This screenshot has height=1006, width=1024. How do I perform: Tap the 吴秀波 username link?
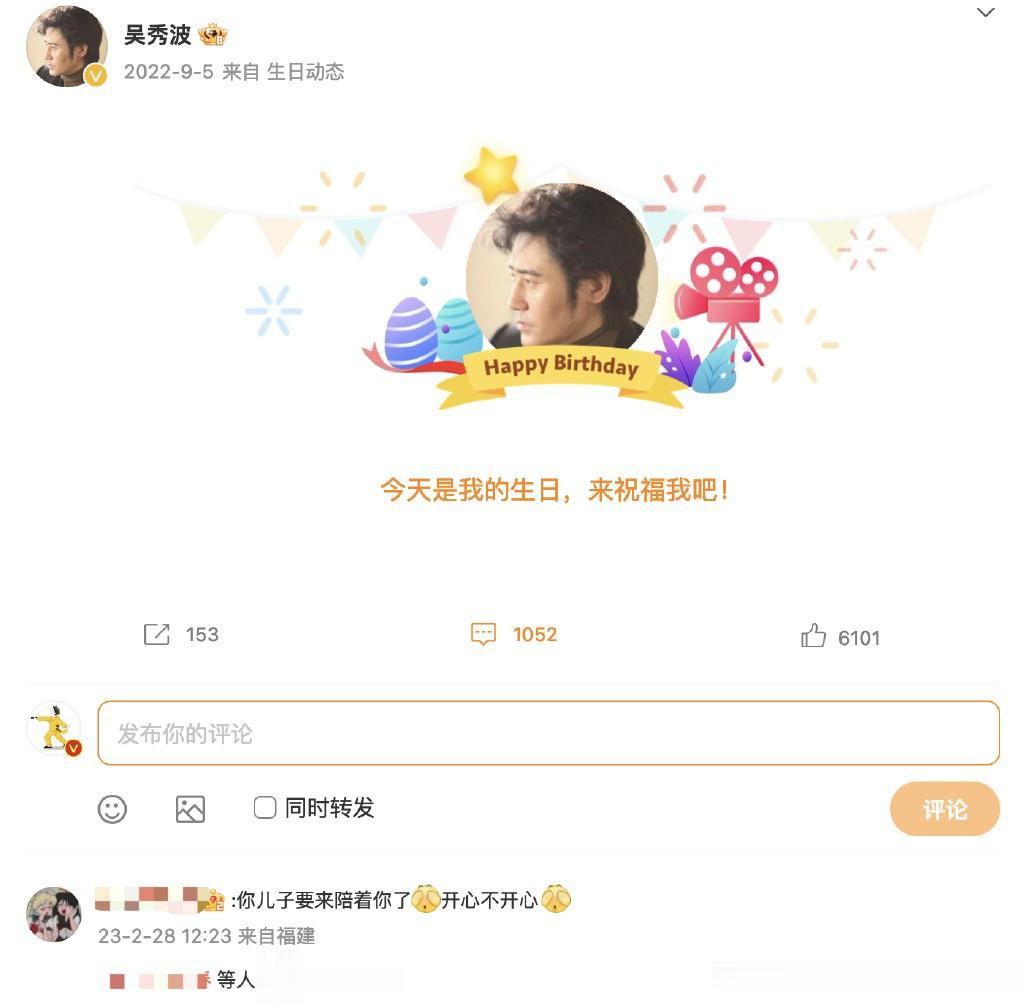pos(157,35)
